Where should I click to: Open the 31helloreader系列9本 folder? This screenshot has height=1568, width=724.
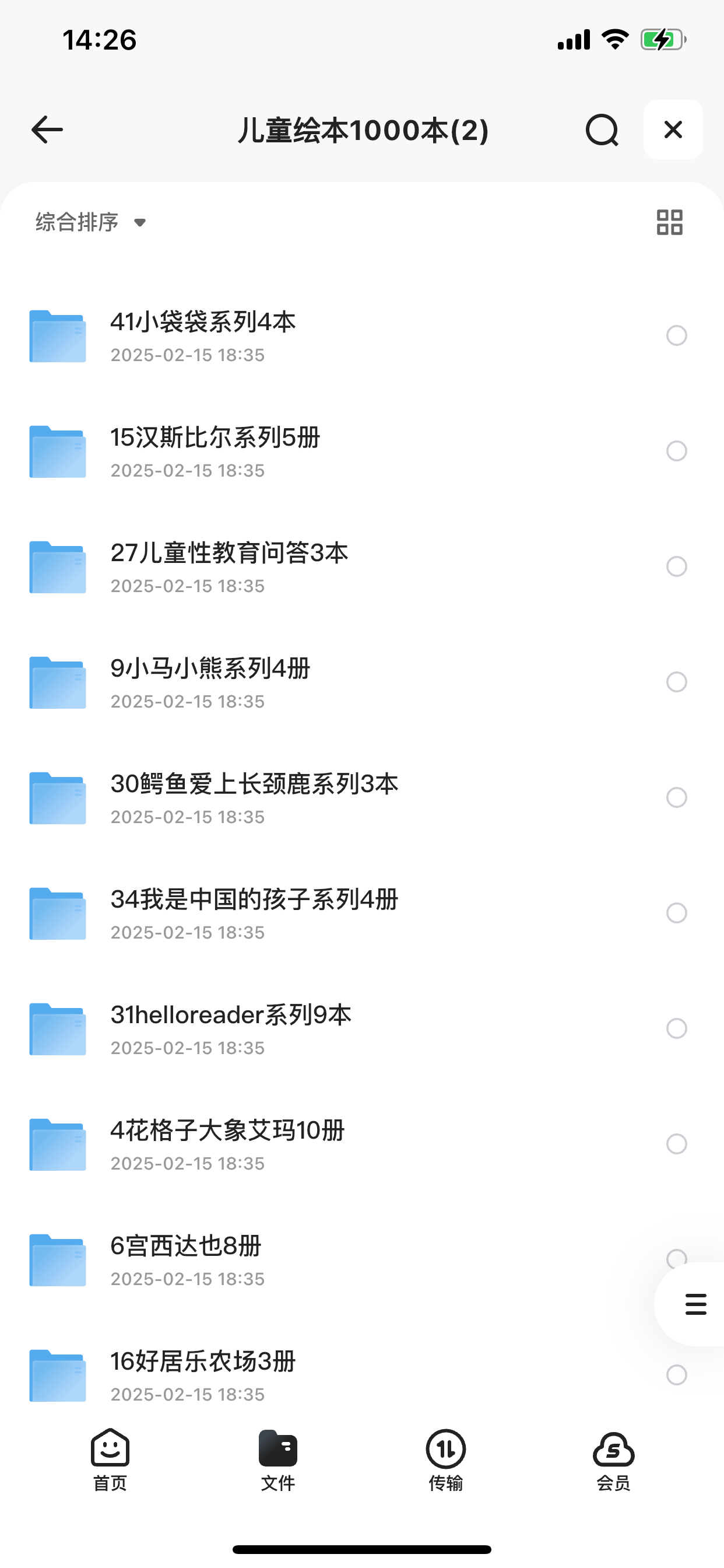[231, 1016]
